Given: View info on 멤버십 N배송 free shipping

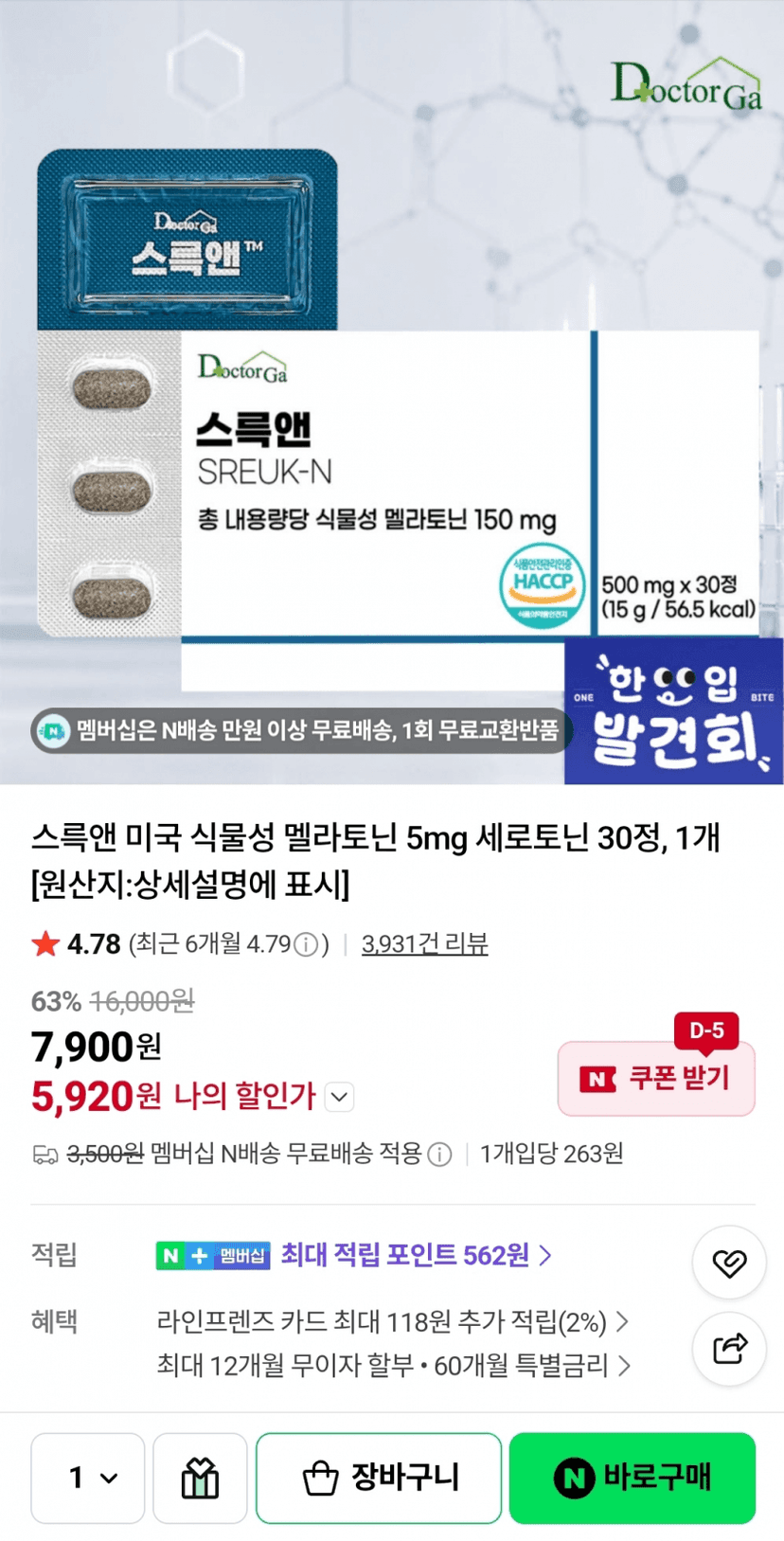Looking at the screenshot, I should click(x=439, y=1154).
